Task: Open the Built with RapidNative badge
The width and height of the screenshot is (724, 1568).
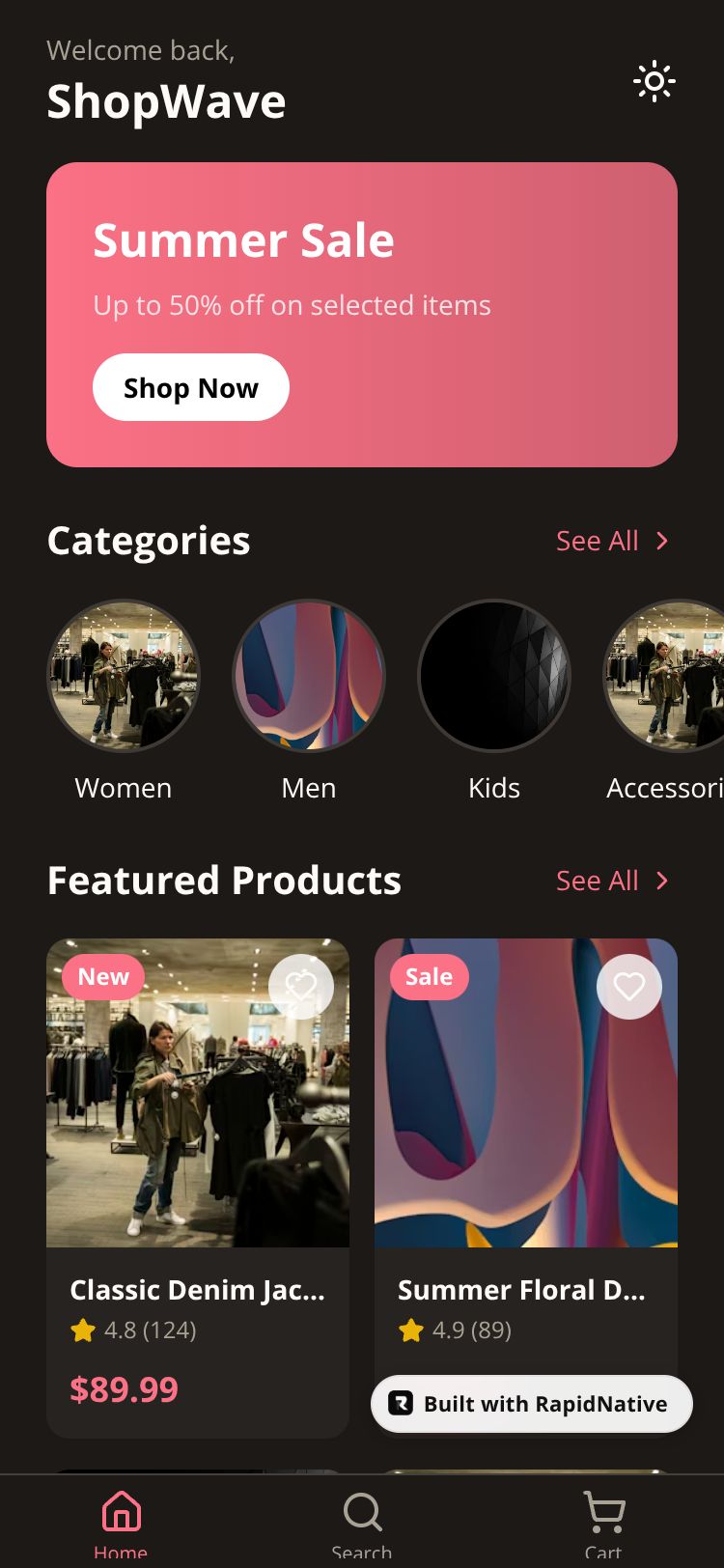Action: click(531, 1404)
